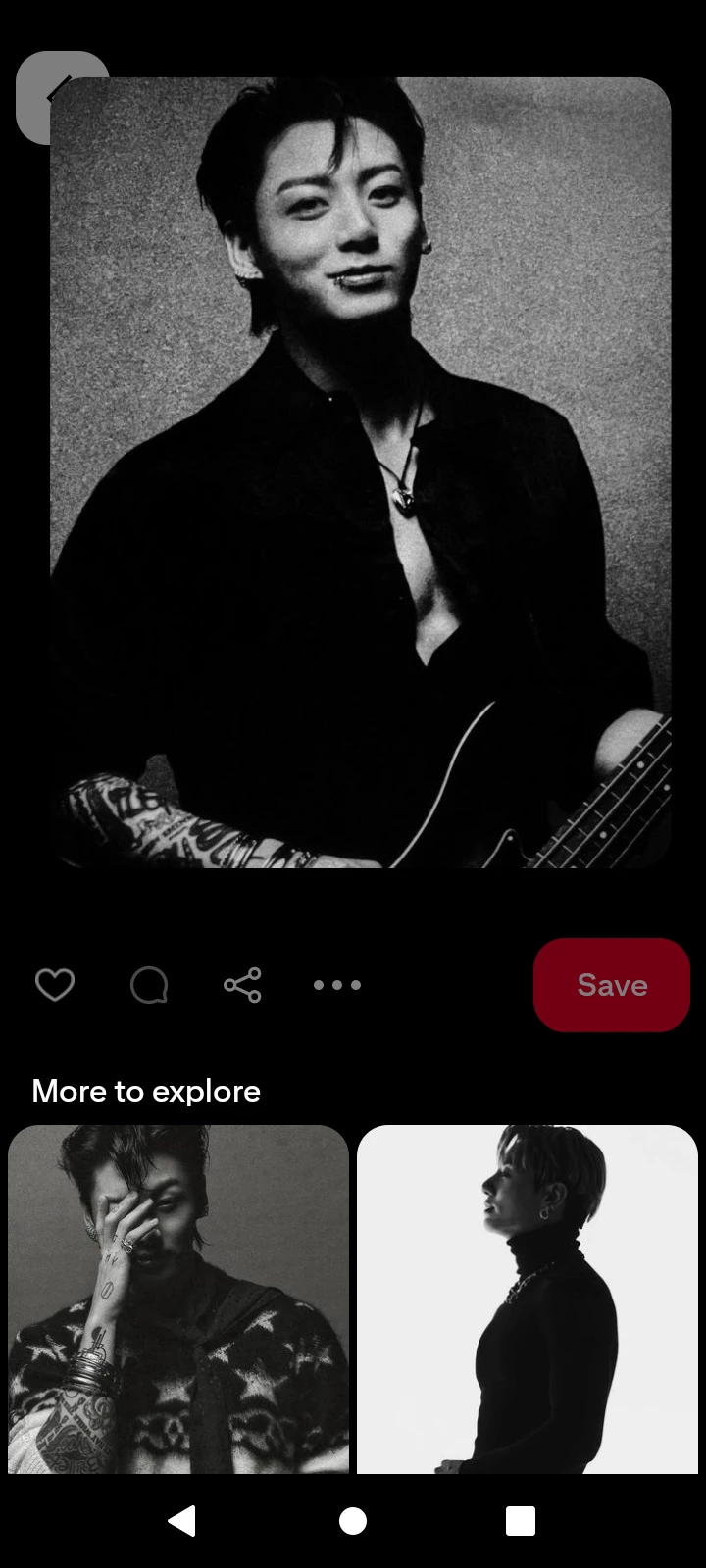Go back using the top-left arrow
The height and width of the screenshot is (1568, 706).
point(39,95)
